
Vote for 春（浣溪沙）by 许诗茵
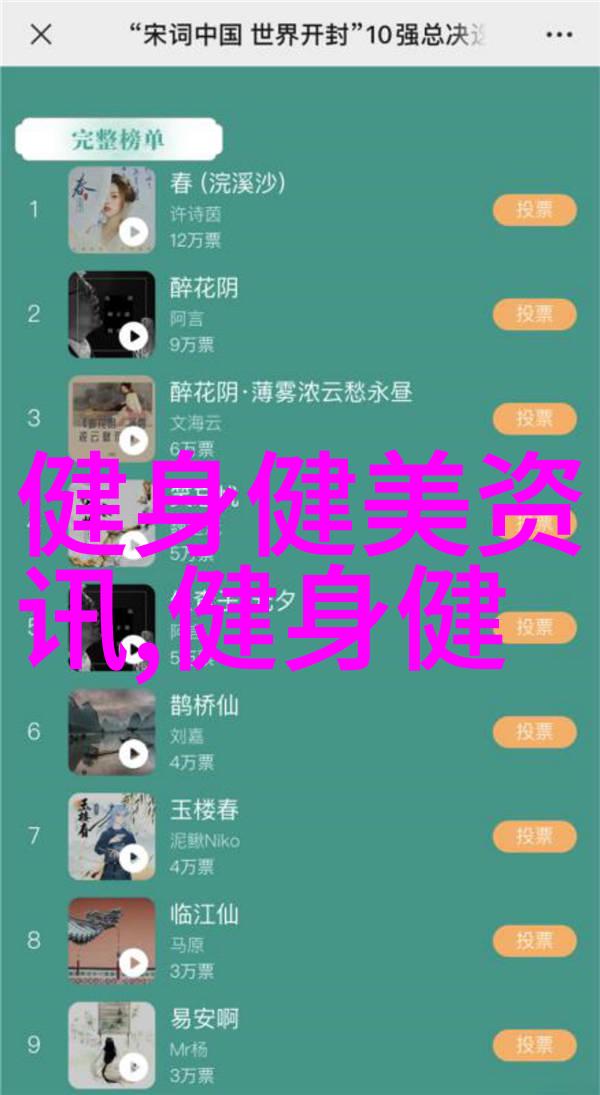pyautogui.click(x=534, y=210)
